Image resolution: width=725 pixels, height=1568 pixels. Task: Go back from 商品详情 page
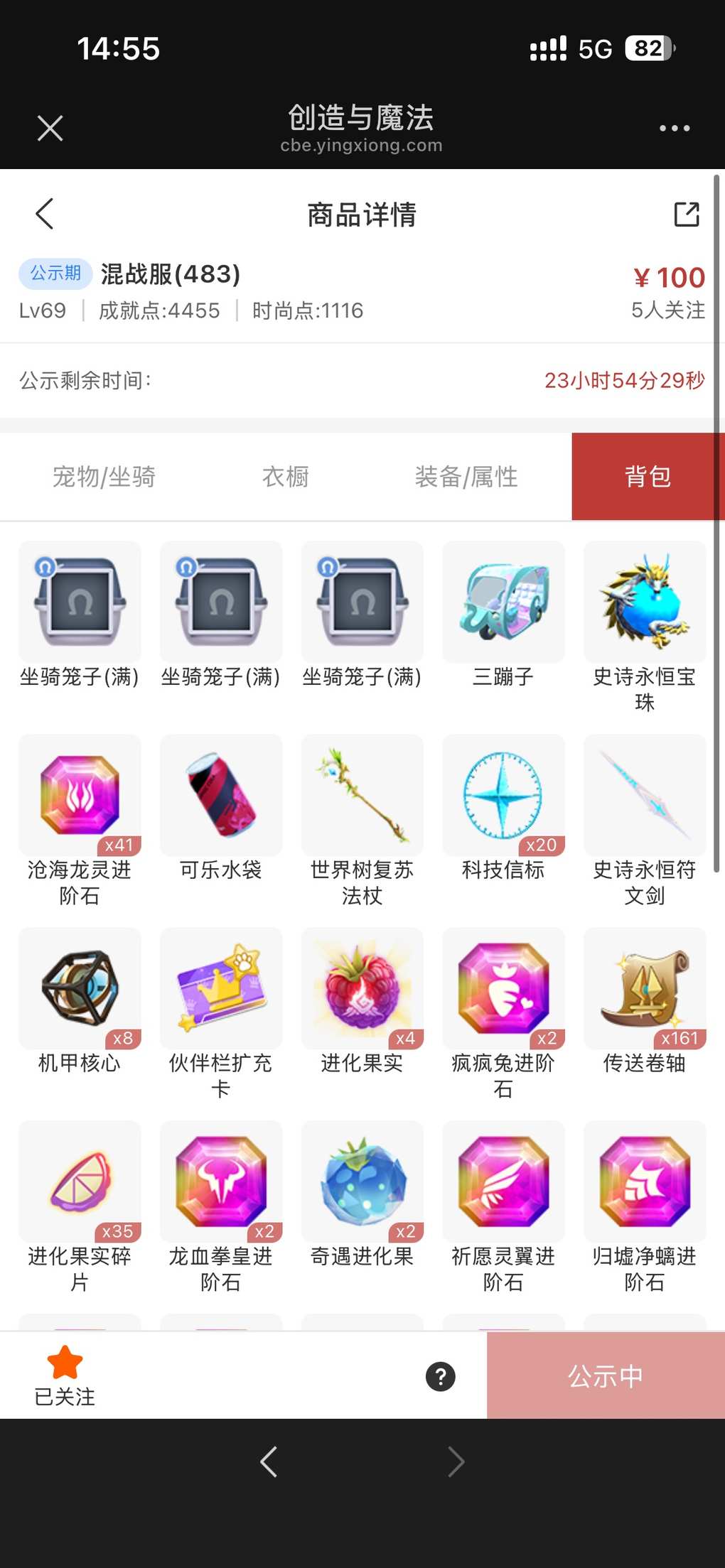[x=45, y=214]
